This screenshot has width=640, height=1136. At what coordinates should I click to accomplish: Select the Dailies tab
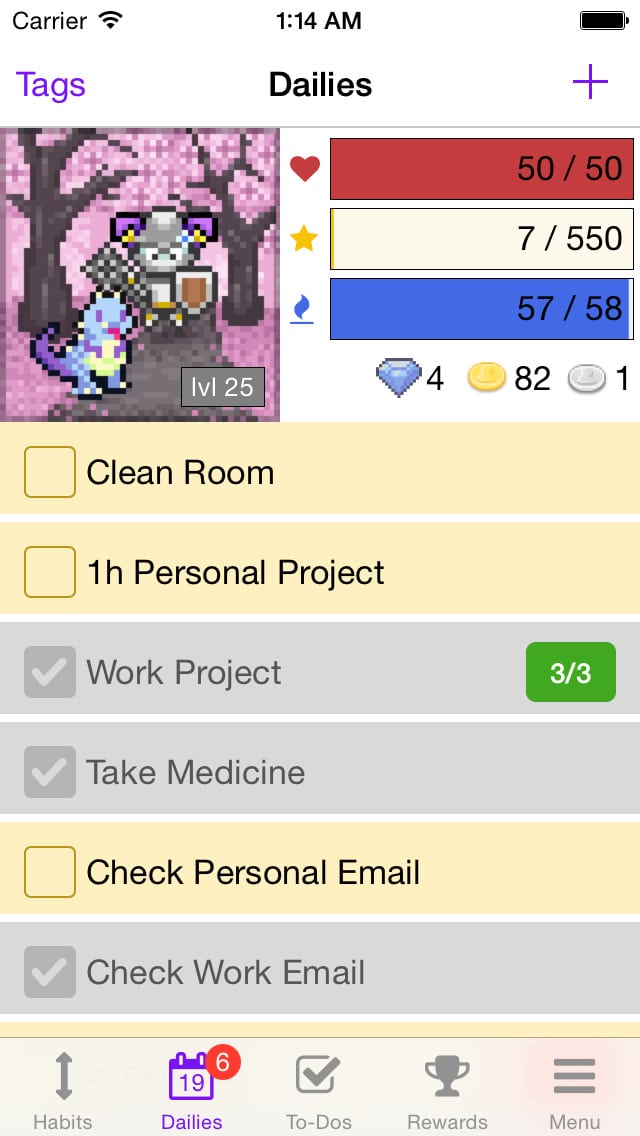[x=192, y=1090]
